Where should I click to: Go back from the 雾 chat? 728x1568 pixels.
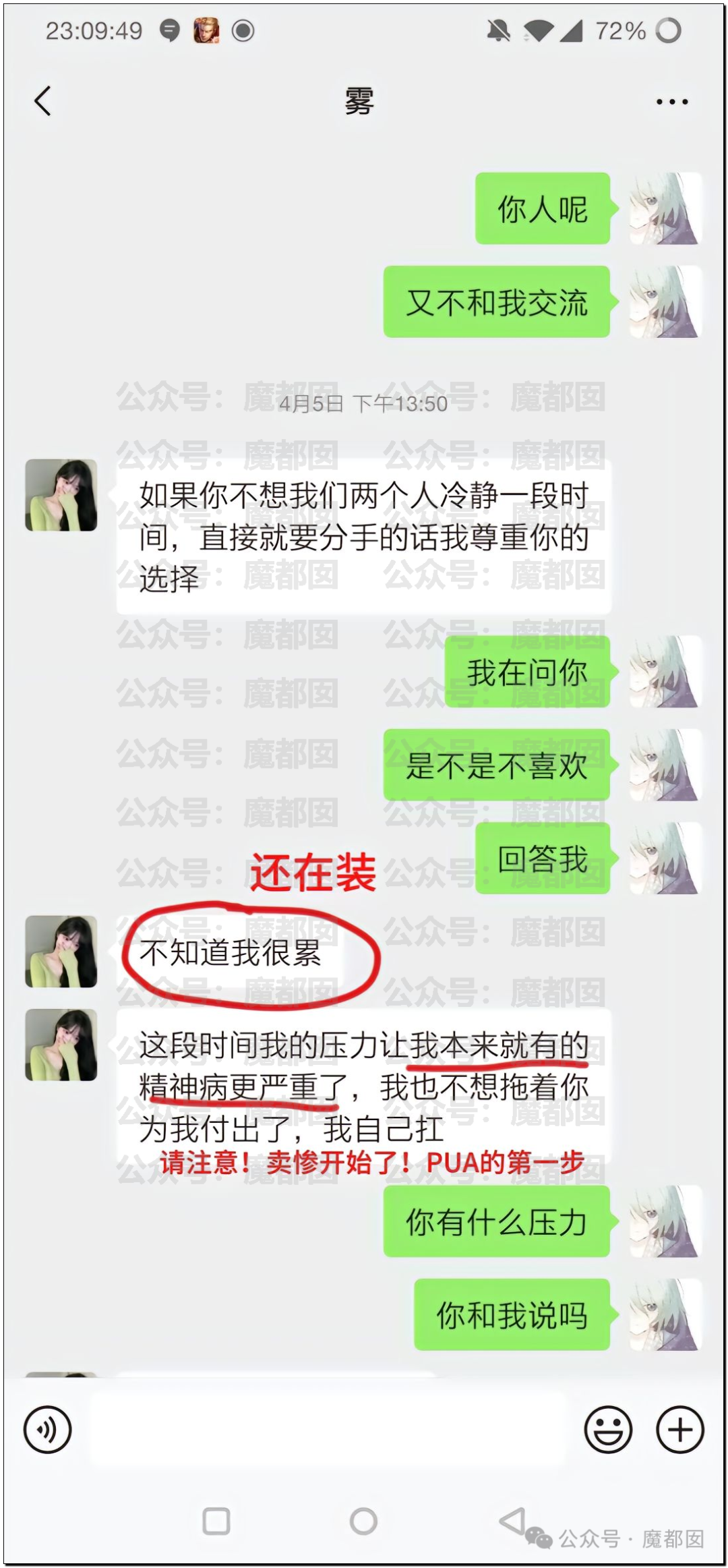pyautogui.click(x=43, y=102)
